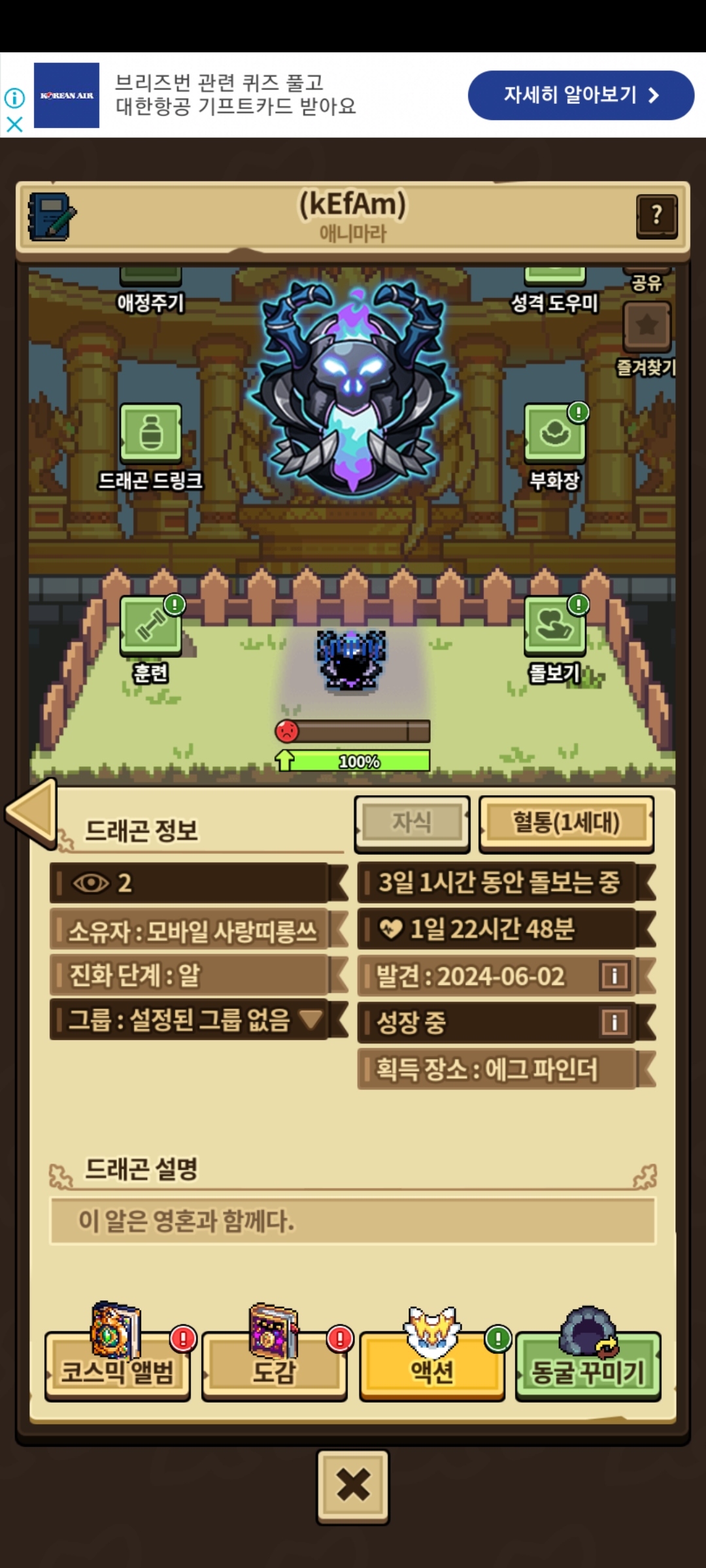Open the 도감 encyclopedia
Viewport: 706px width, 1568px height.
click(x=274, y=1371)
